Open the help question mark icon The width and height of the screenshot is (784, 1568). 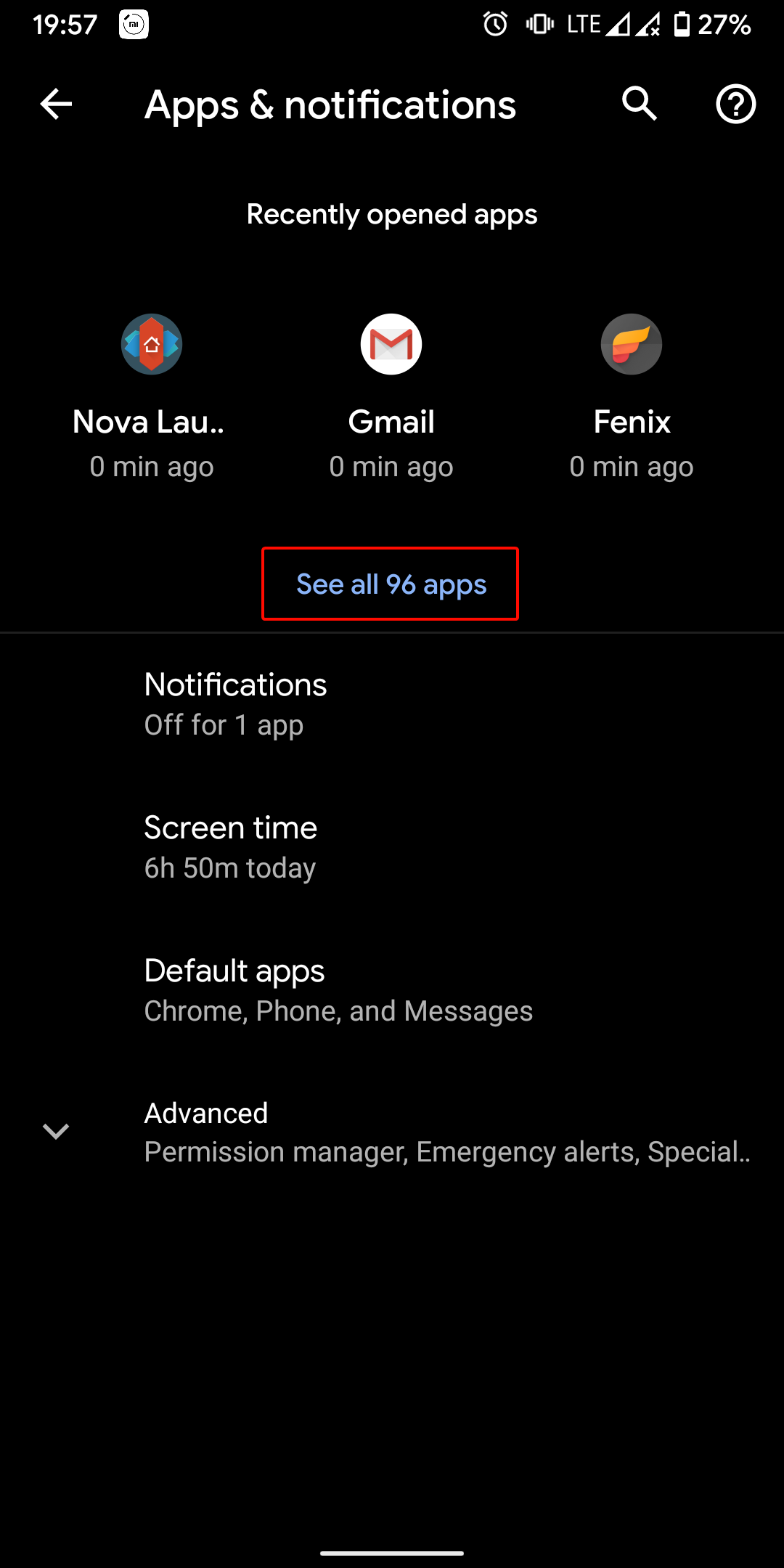[x=735, y=105]
